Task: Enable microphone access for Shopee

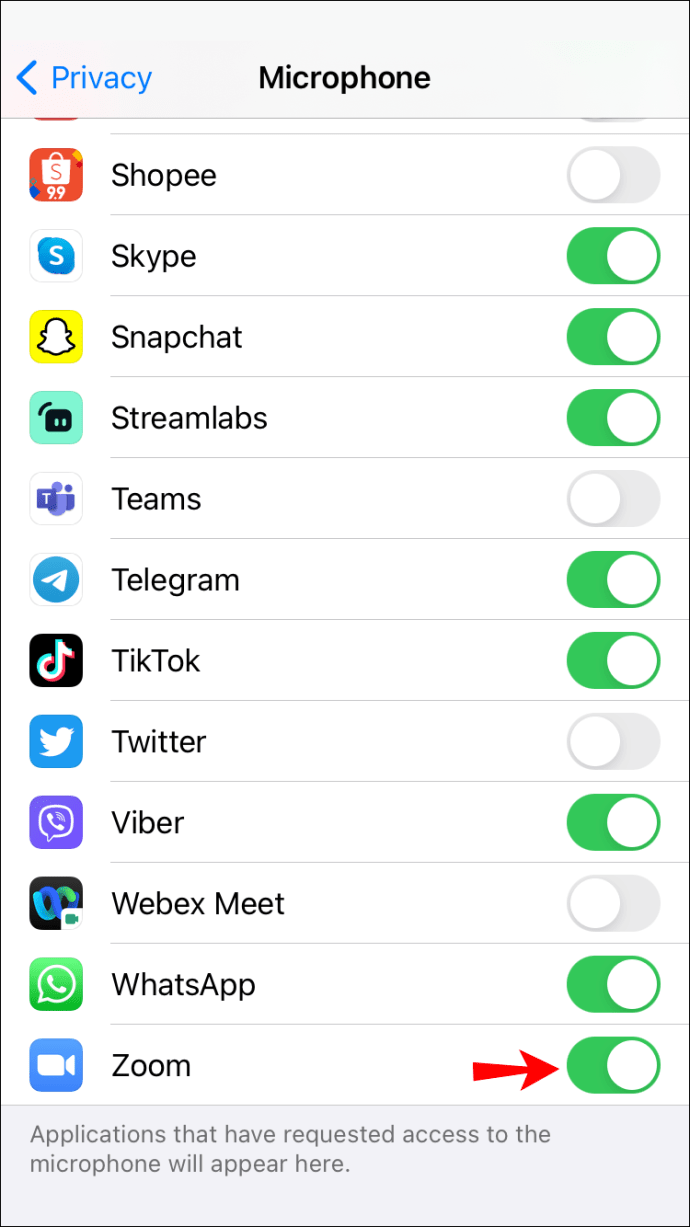Action: 614,175
